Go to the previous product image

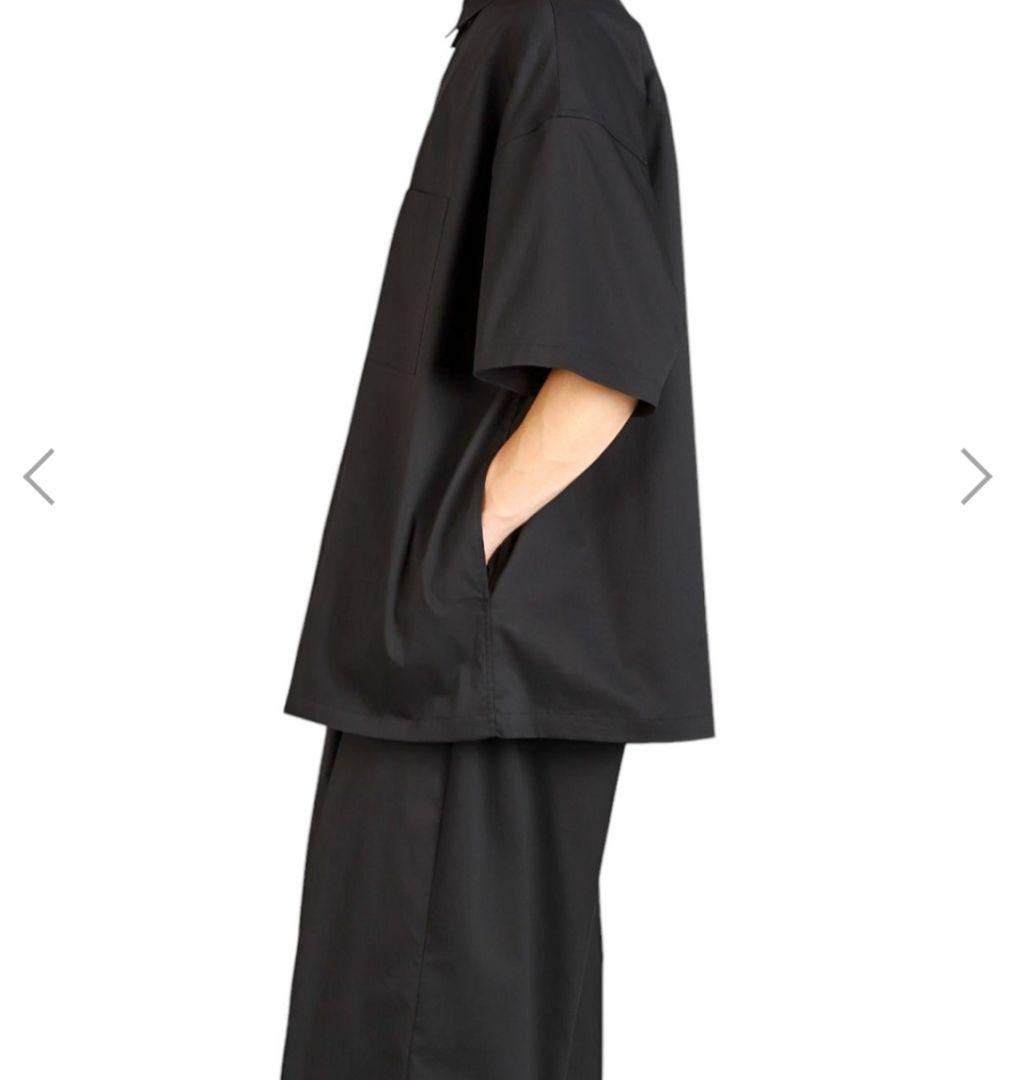39,477
